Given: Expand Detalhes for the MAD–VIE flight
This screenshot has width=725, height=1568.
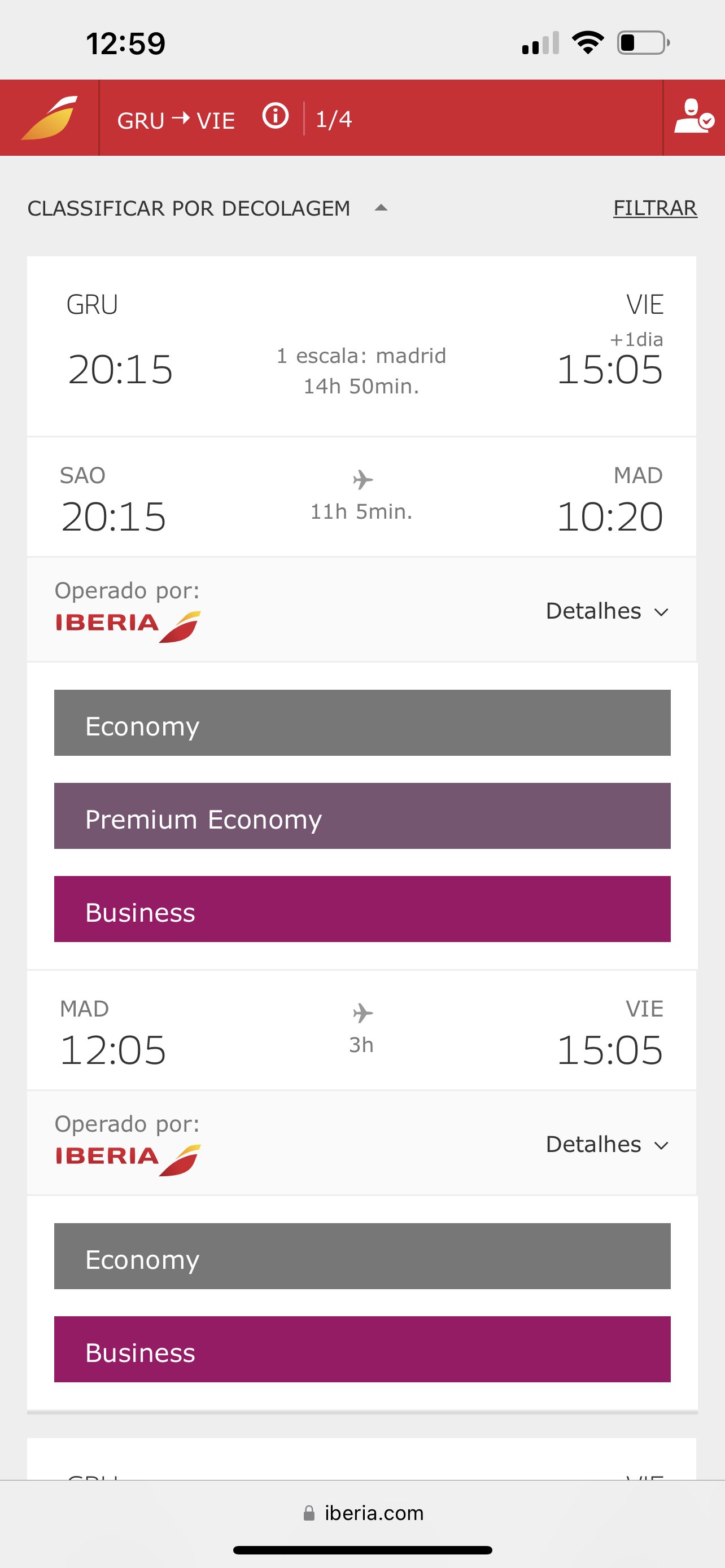Looking at the screenshot, I should click(607, 1144).
